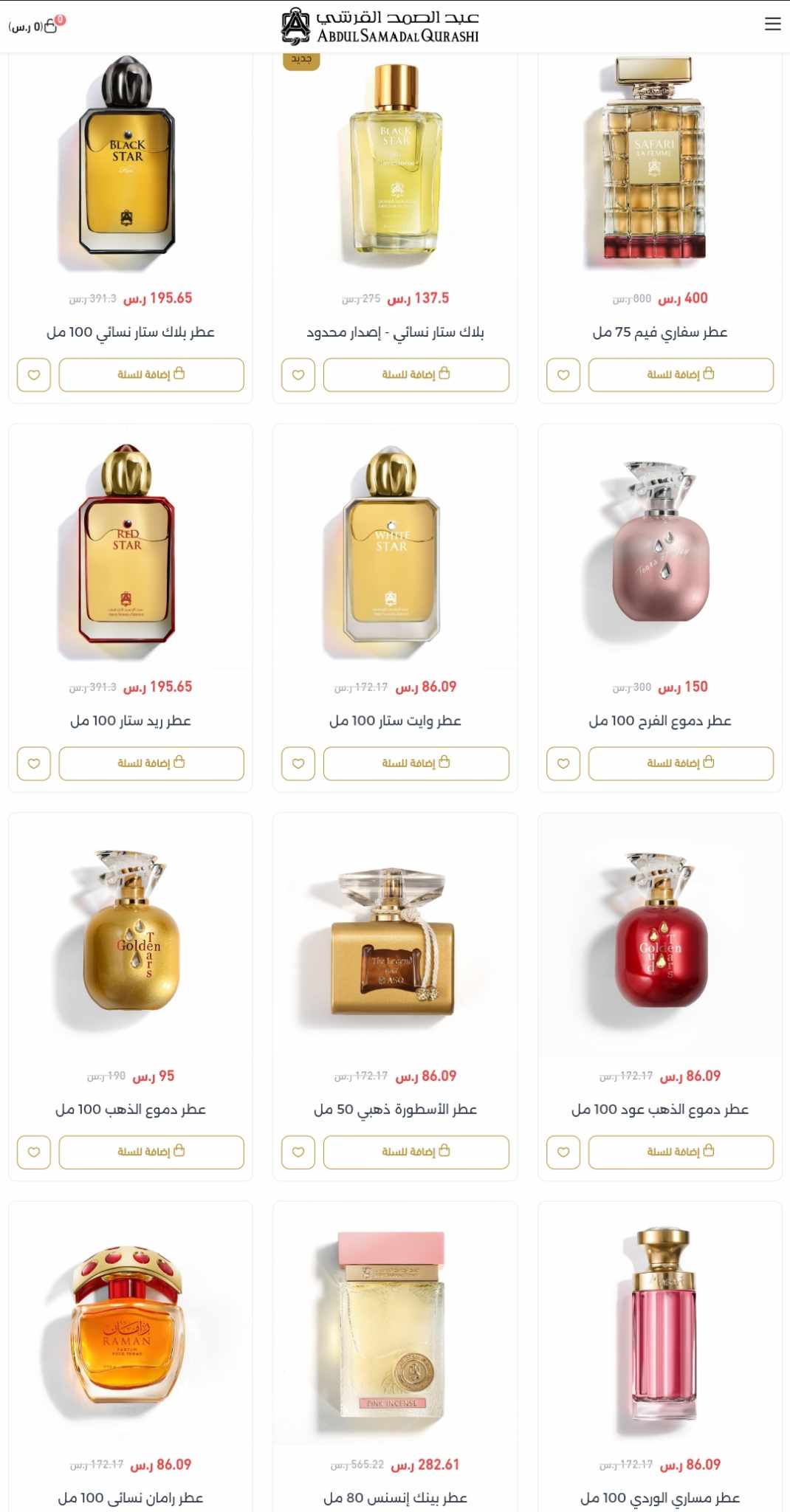Favorite عطر بلاك ستار نسائي 100 مل

pyautogui.click(x=34, y=375)
